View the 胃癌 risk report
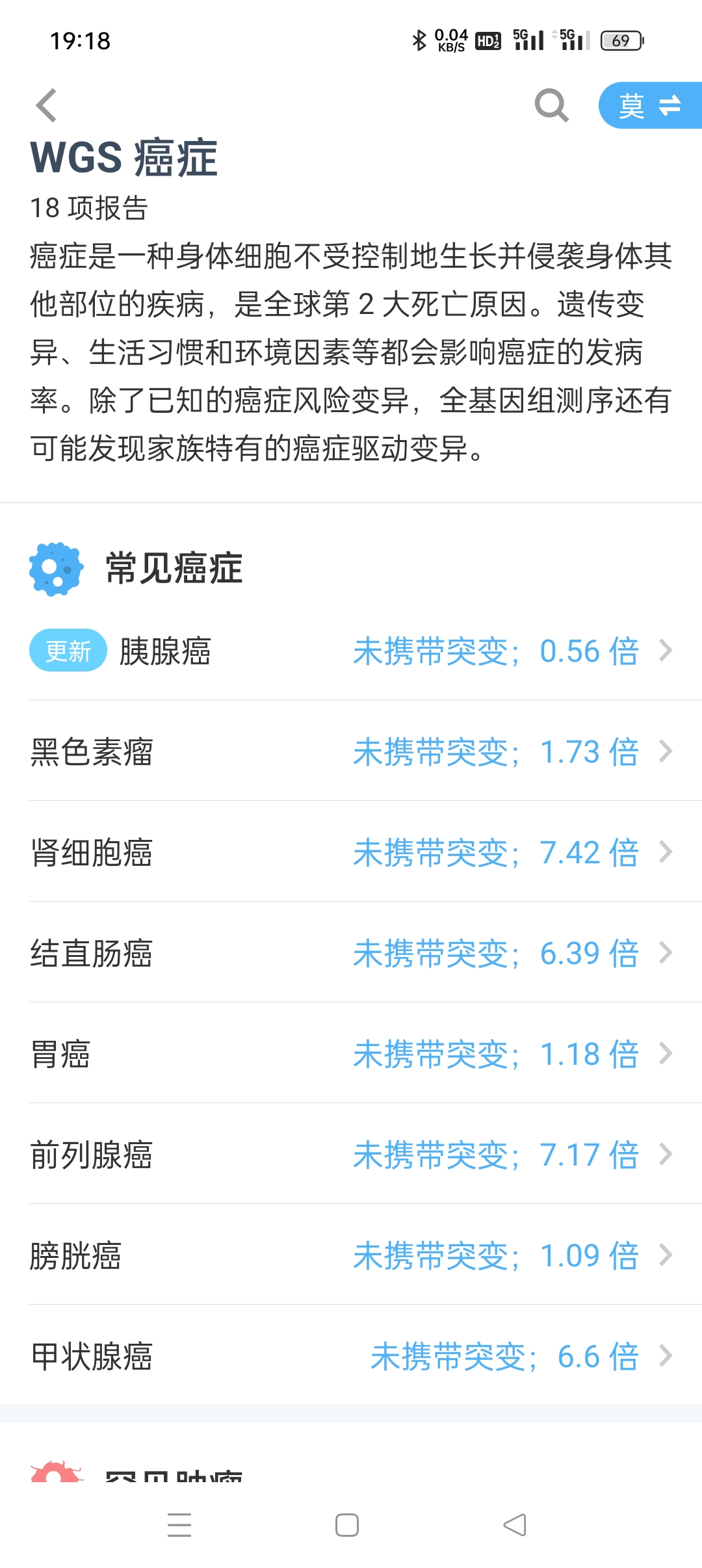 (x=351, y=1054)
